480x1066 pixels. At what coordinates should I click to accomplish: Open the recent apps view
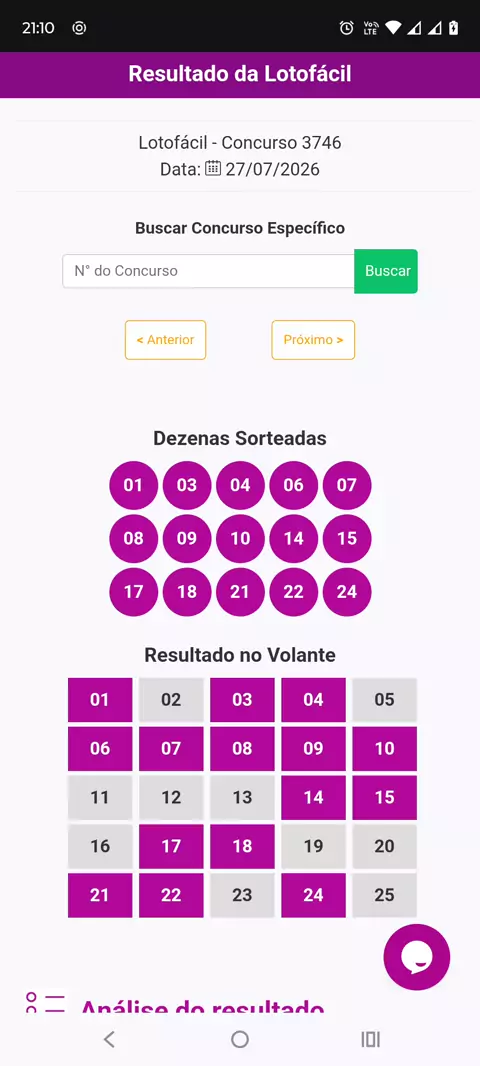pos(371,1039)
